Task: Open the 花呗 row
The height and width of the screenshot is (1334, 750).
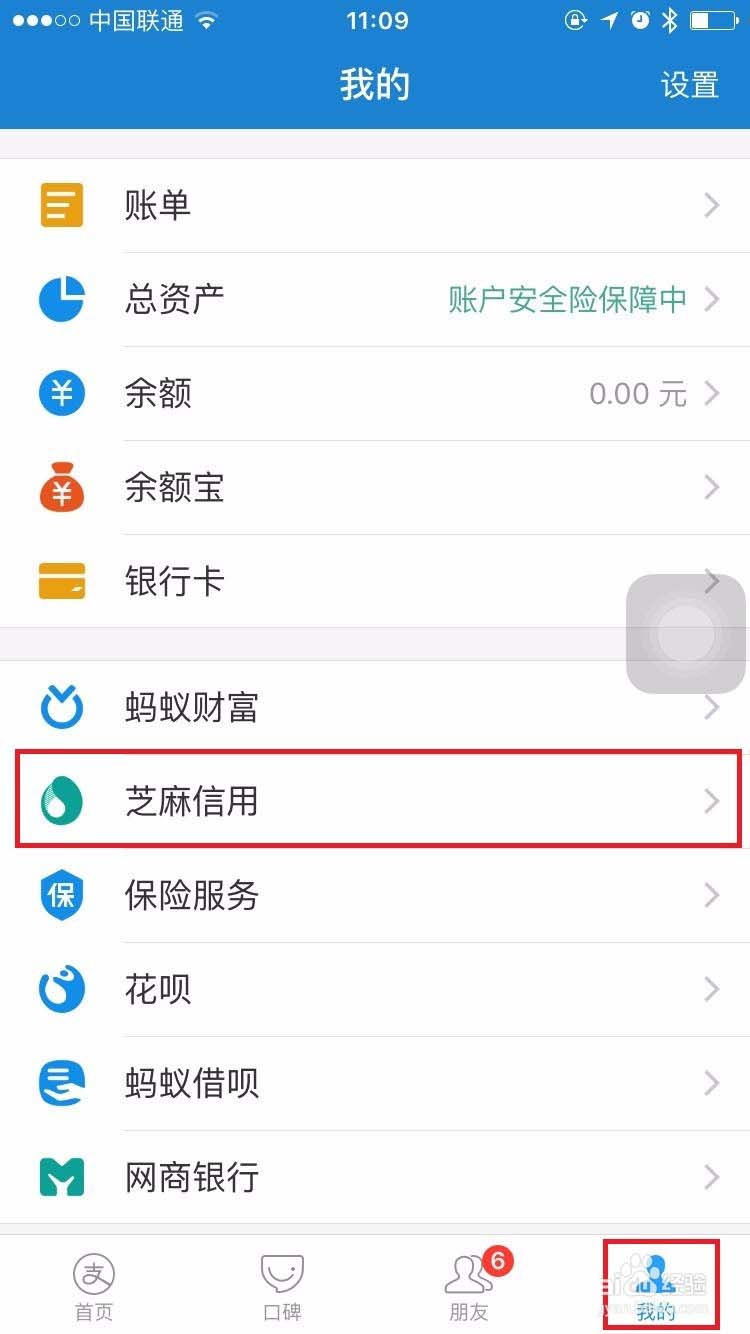Action: click(375, 989)
